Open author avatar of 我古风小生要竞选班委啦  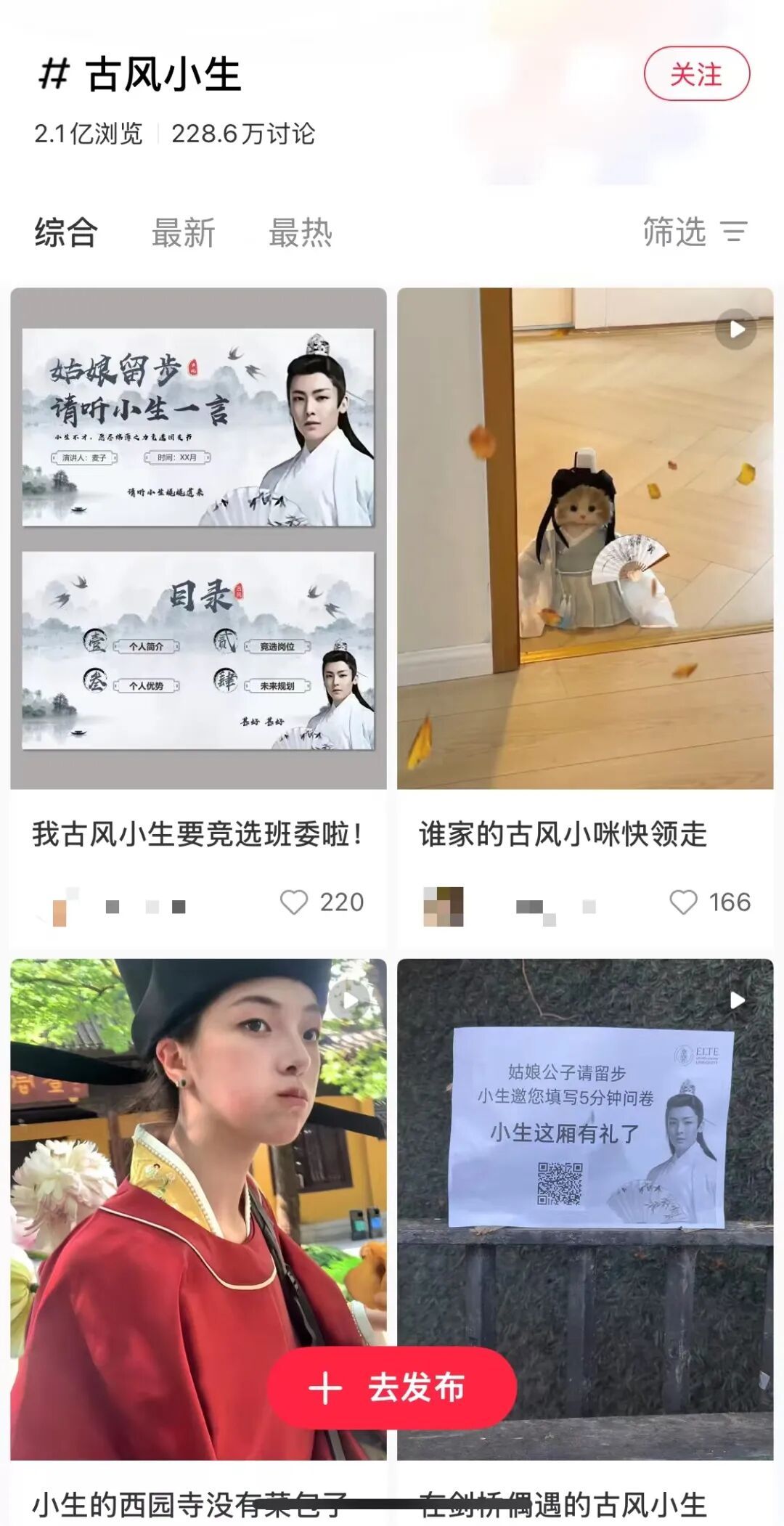tap(58, 906)
